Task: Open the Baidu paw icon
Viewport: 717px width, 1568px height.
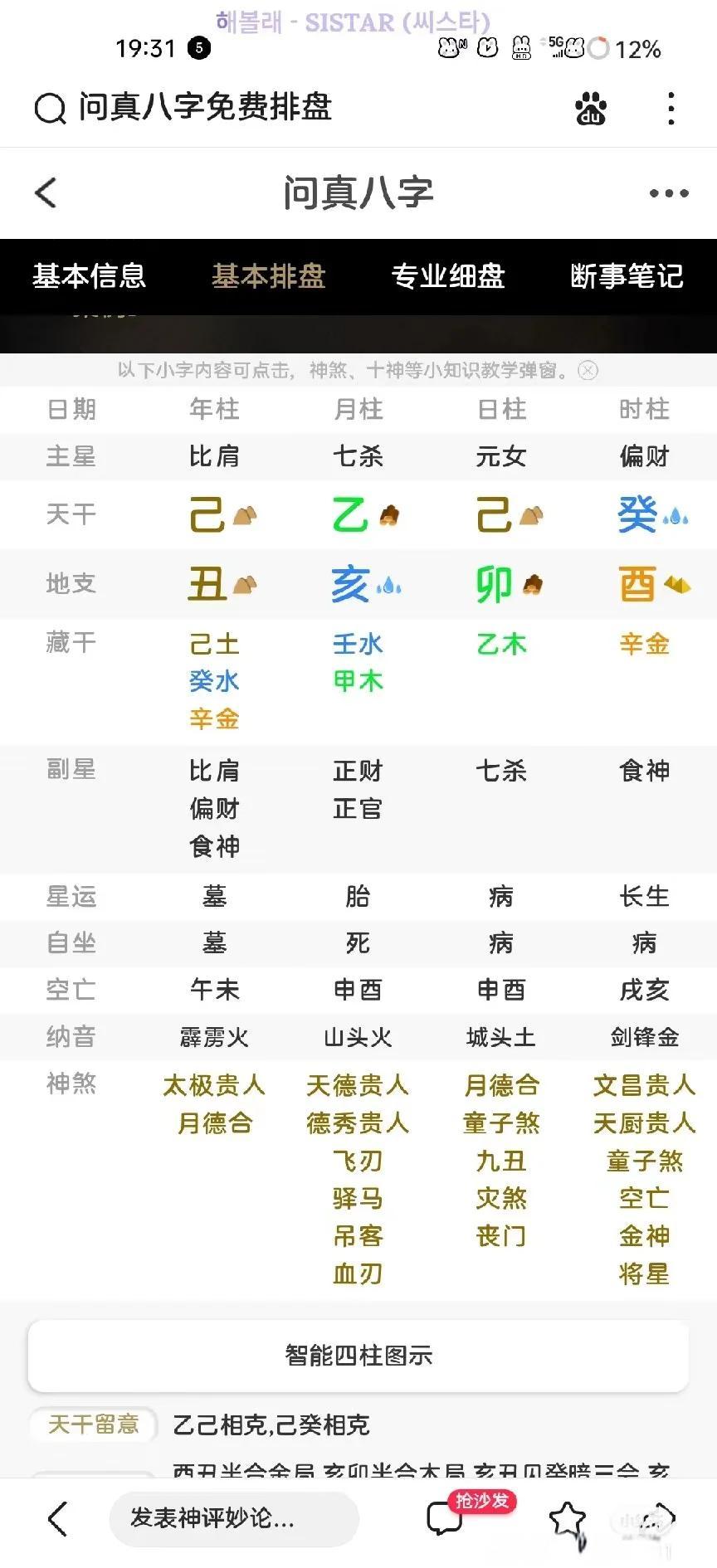Action: pyautogui.click(x=591, y=108)
